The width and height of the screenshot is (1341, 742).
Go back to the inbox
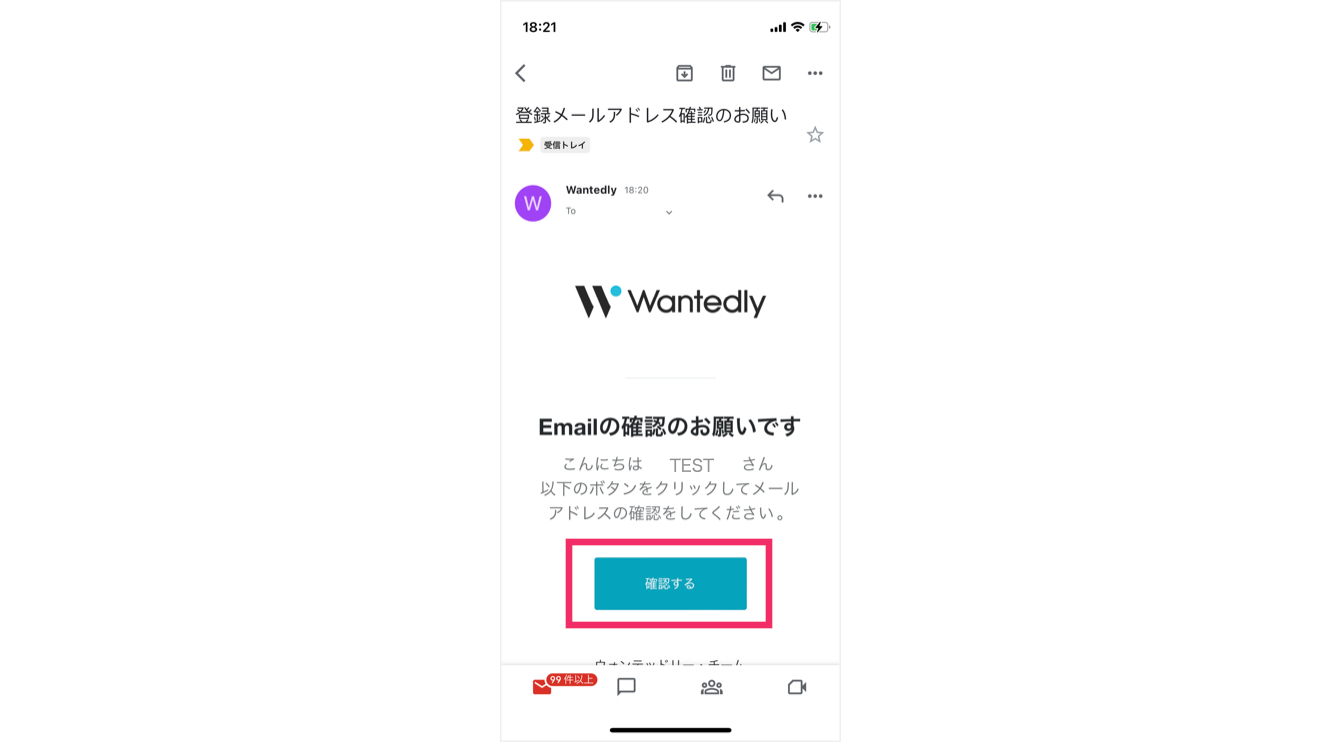coord(521,73)
